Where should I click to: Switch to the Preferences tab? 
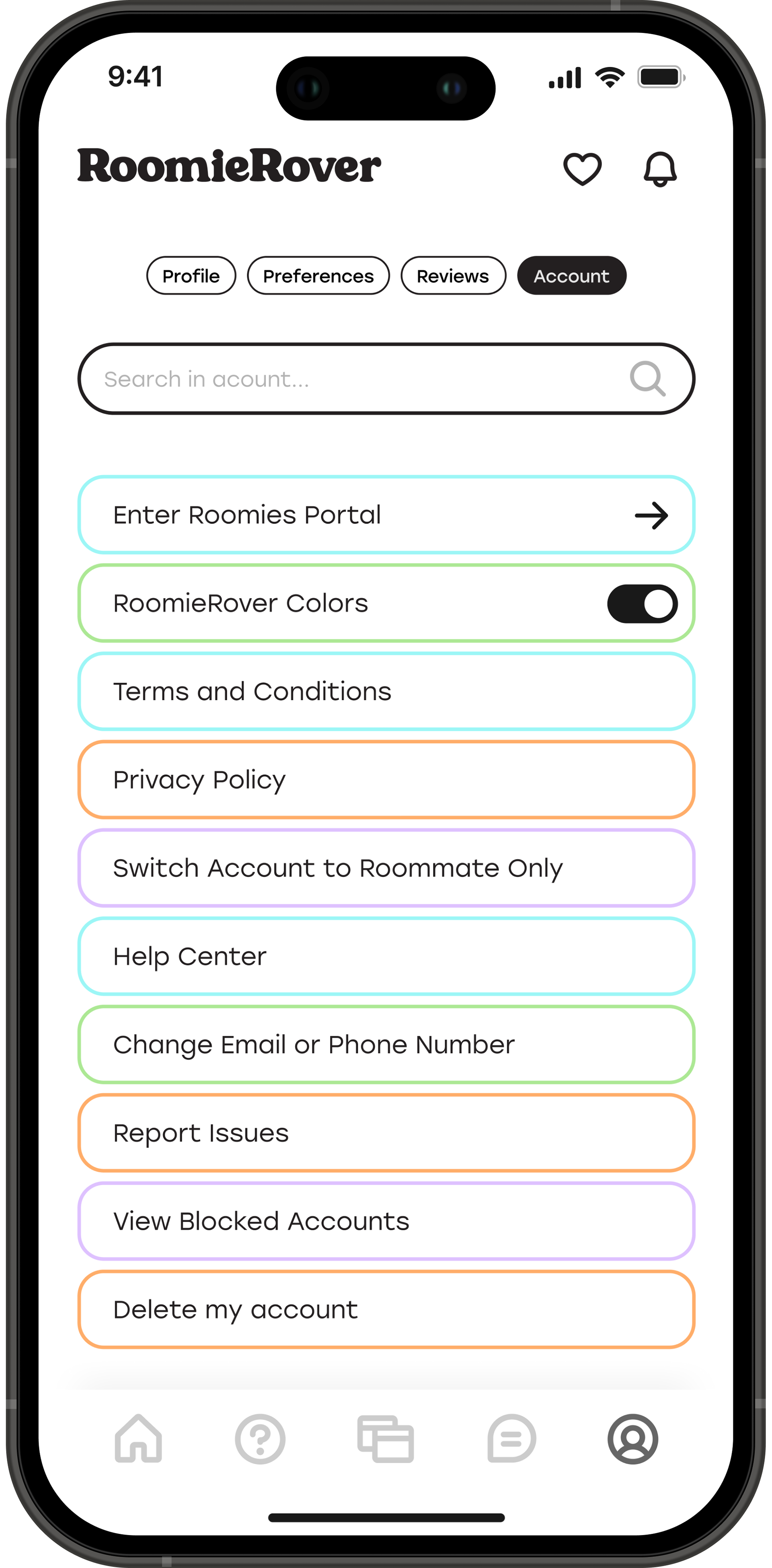tap(318, 276)
